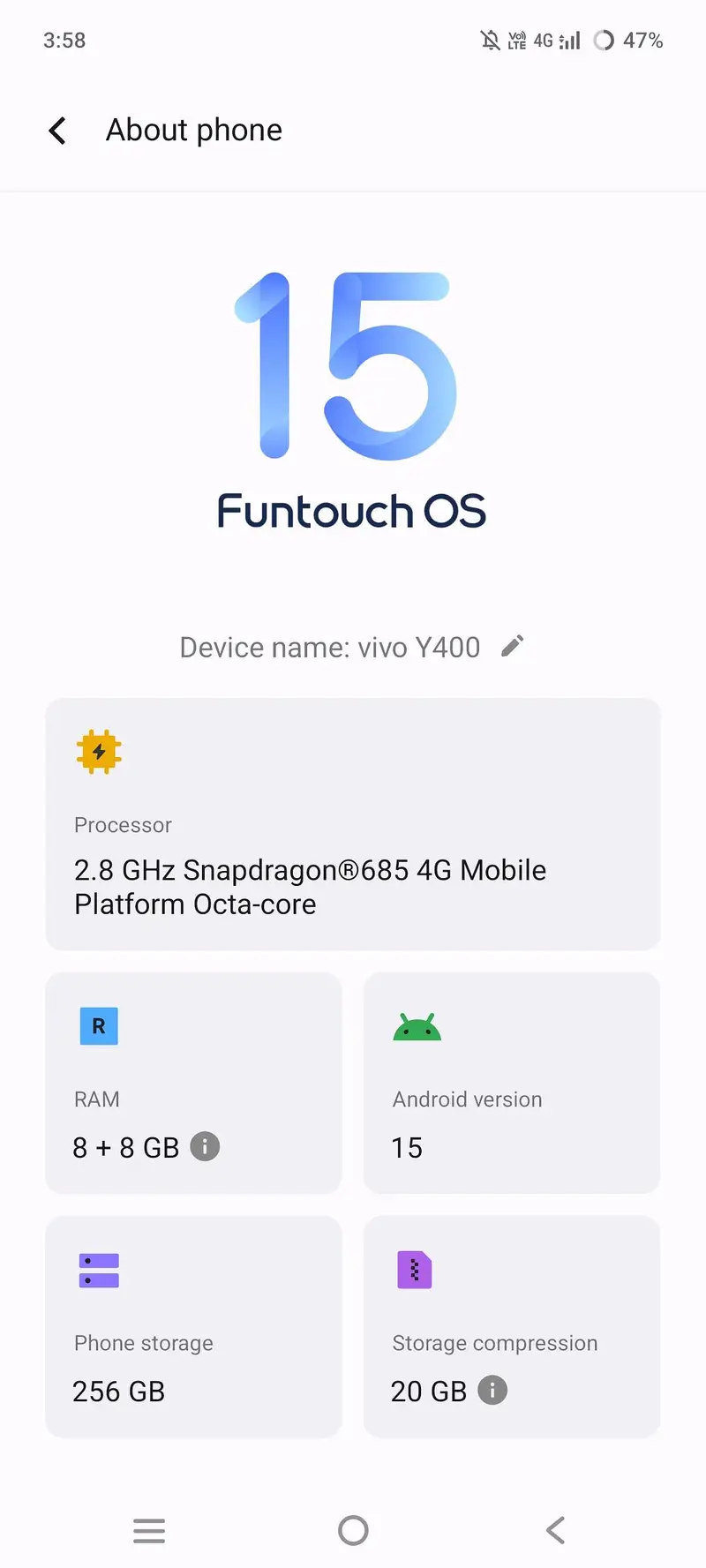Open RAM details via the info icon
The height and width of the screenshot is (1568, 706).
tap(205, 1147)
